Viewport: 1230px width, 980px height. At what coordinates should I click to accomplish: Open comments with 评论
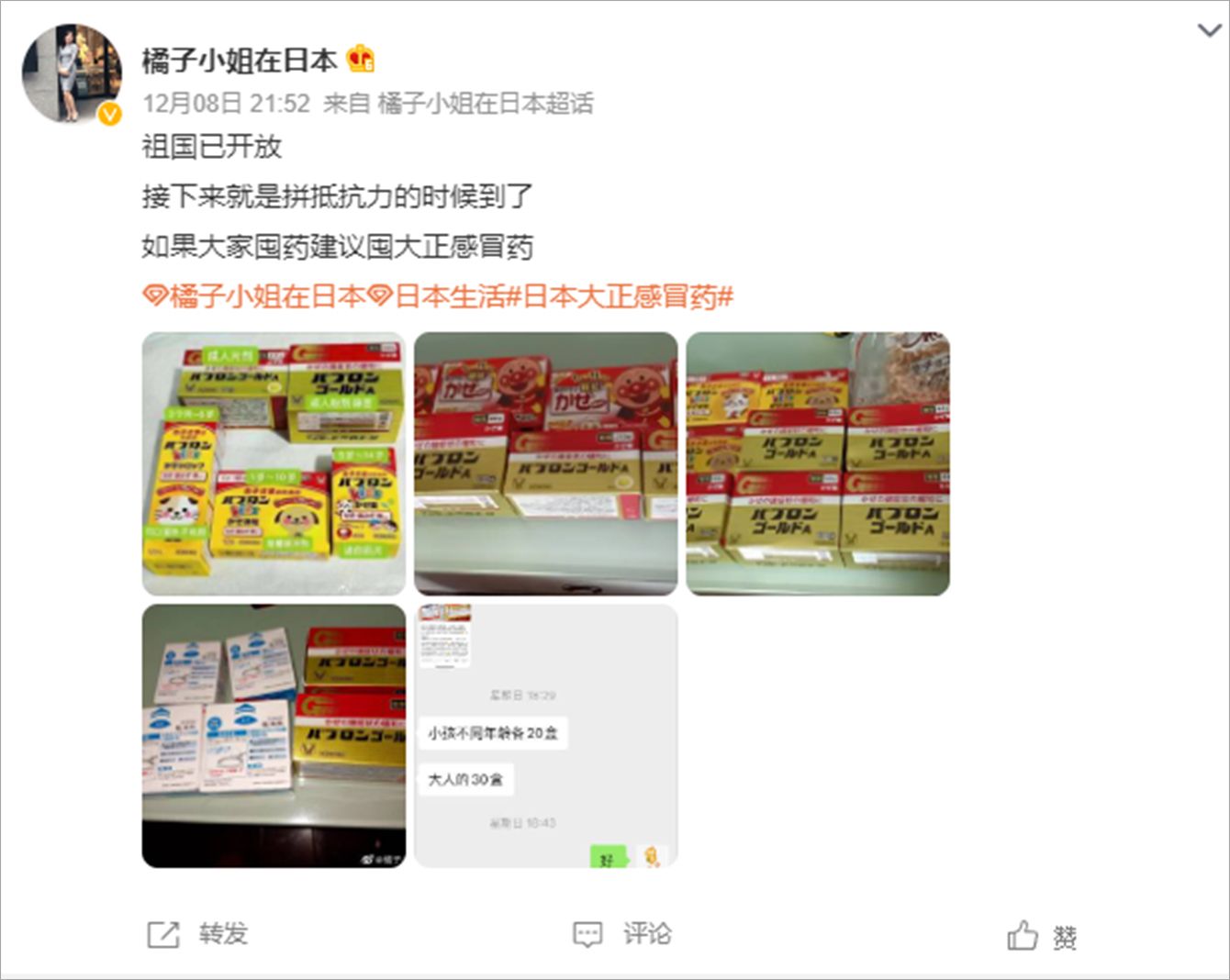click(x=622, y=934)
